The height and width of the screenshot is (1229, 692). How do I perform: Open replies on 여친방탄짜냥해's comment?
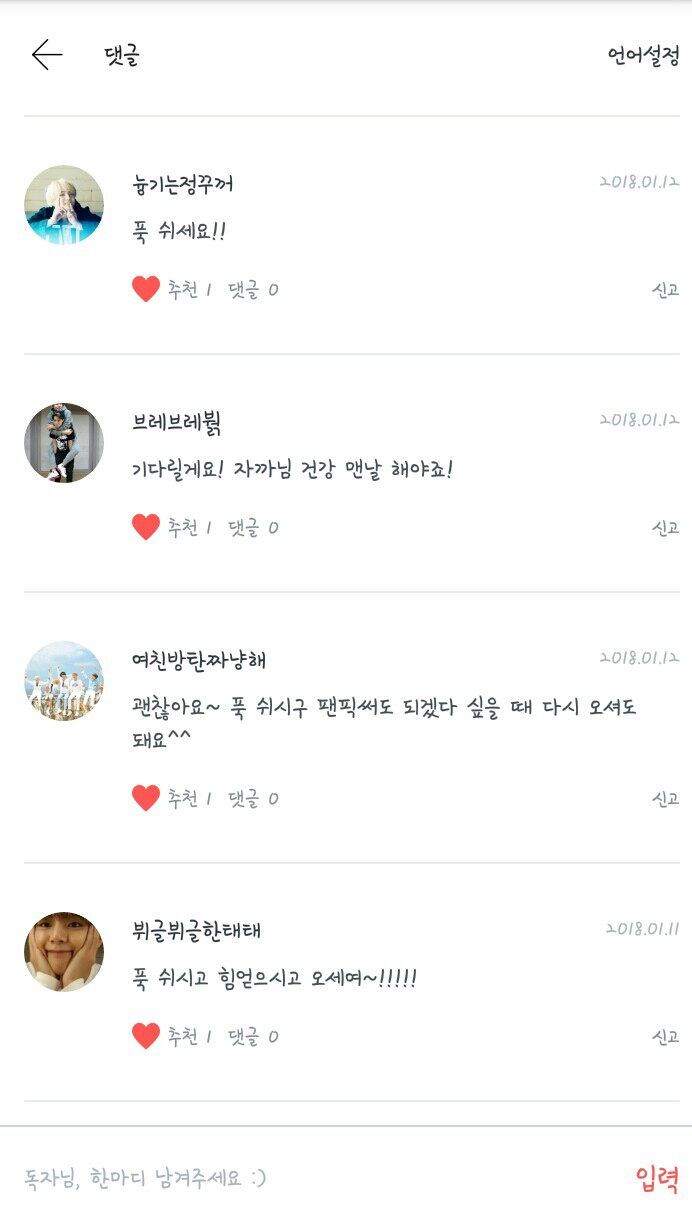pos(253,799)
